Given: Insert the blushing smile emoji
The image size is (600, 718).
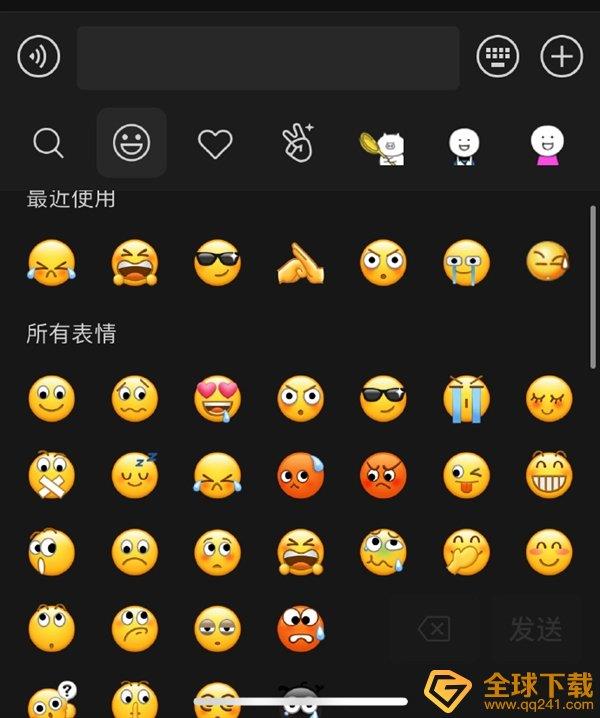Looking at the screenshot, I should (x=549, y=552).
